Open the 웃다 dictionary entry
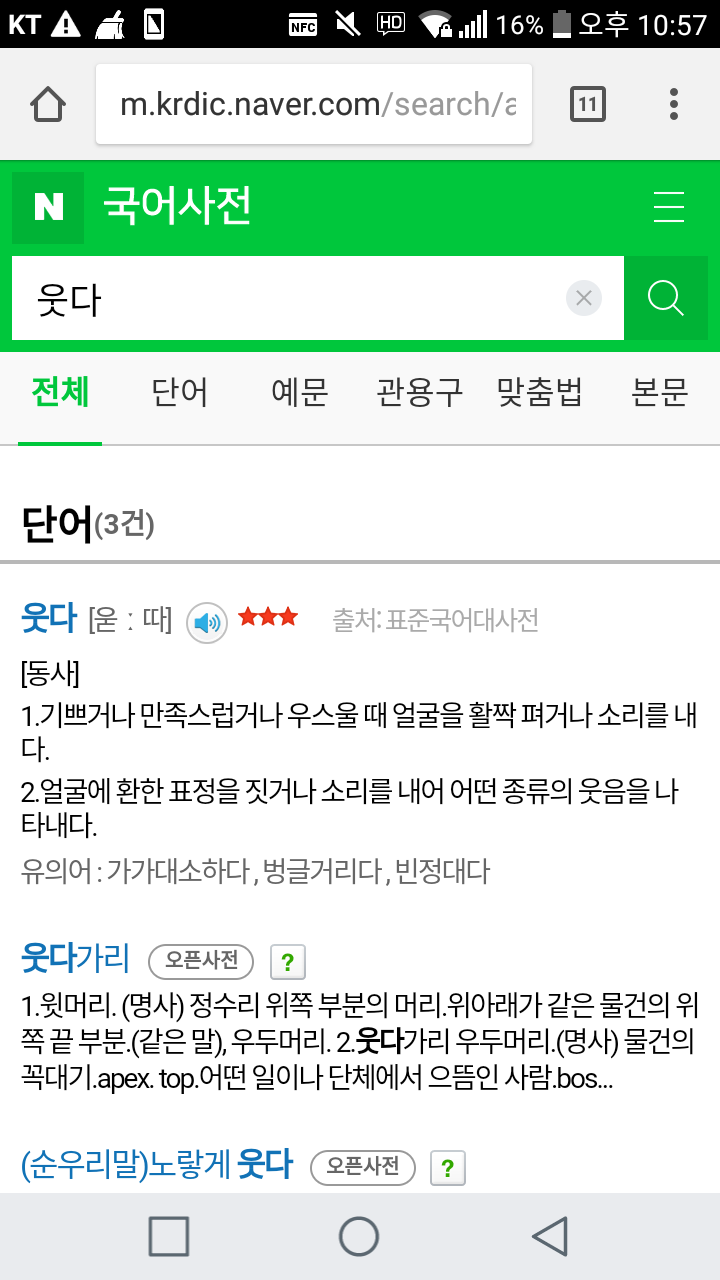The image size is (720, 1280). [49, 619]
